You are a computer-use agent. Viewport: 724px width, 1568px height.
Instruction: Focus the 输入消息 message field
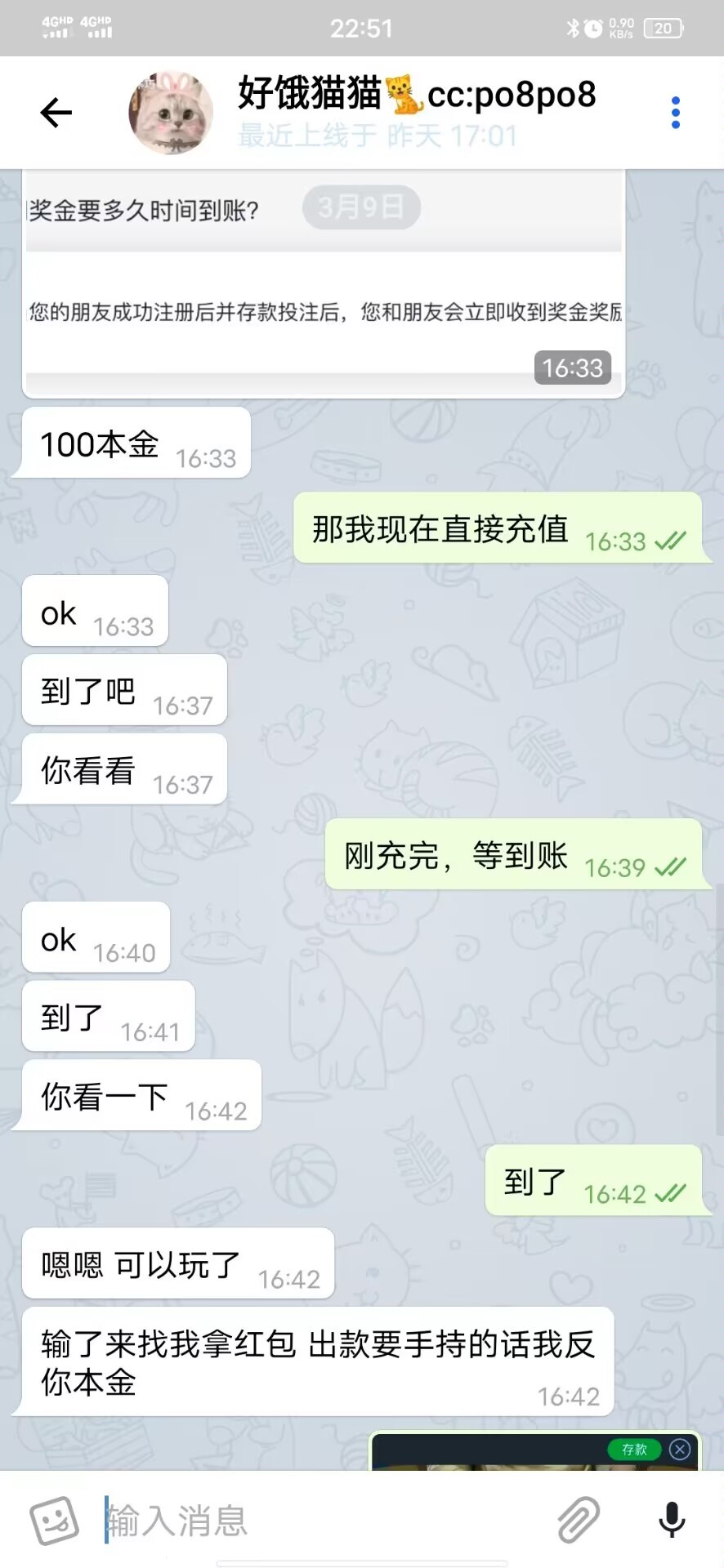pyautogui.click(x=319, y=1521)
